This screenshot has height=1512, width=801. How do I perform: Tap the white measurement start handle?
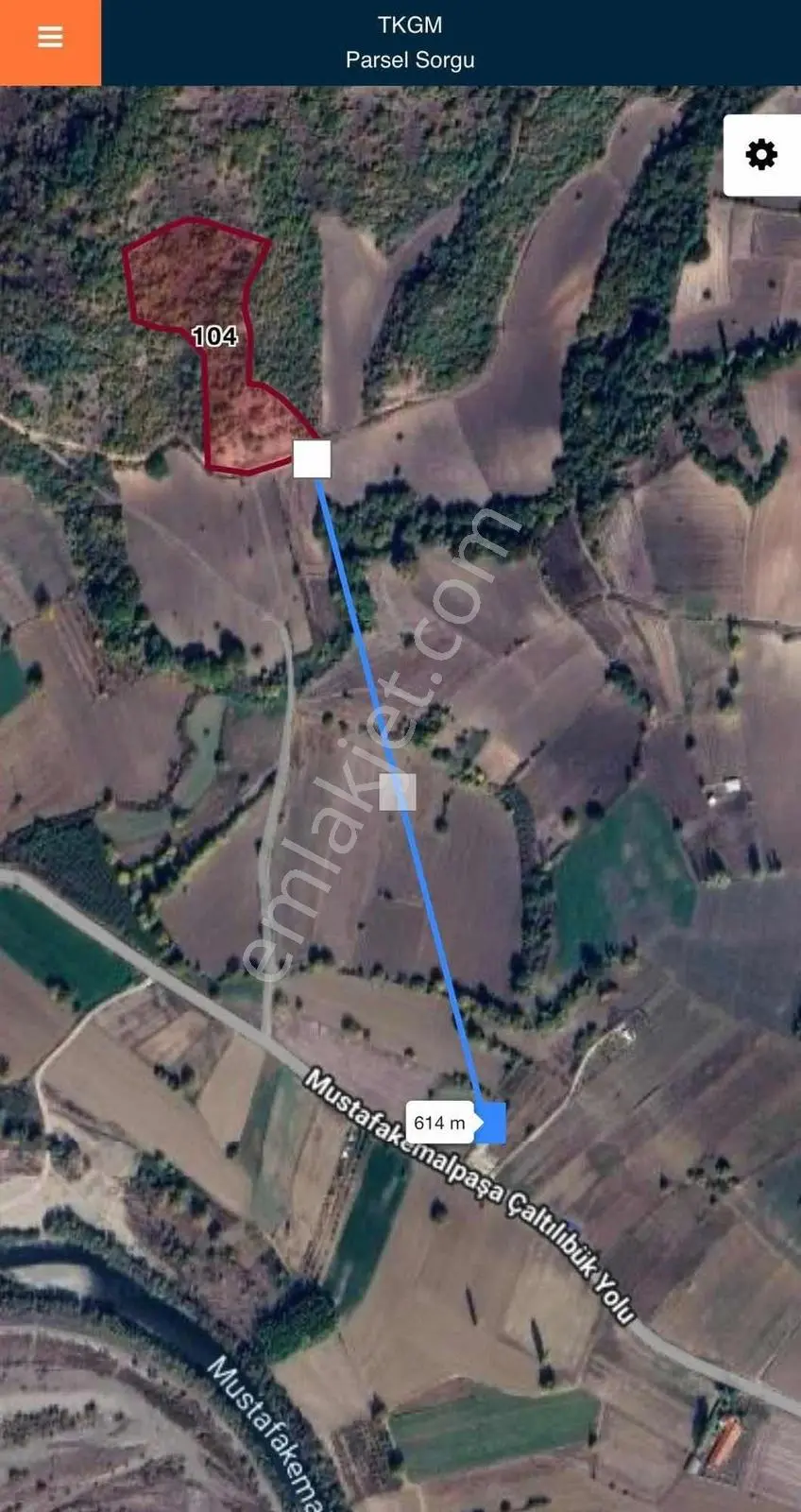[312, 459]
